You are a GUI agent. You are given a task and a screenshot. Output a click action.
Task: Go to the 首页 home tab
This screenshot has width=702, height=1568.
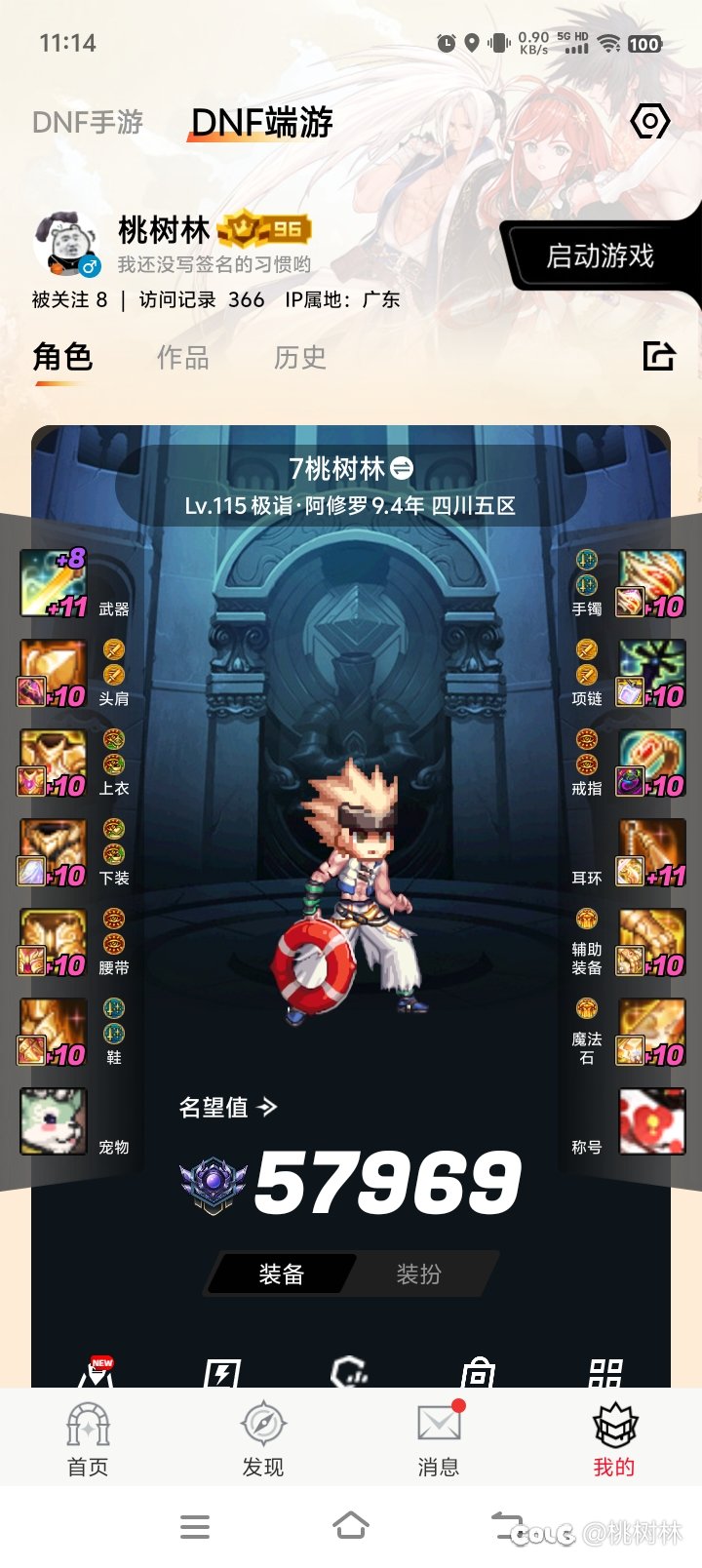[88, 1440]
